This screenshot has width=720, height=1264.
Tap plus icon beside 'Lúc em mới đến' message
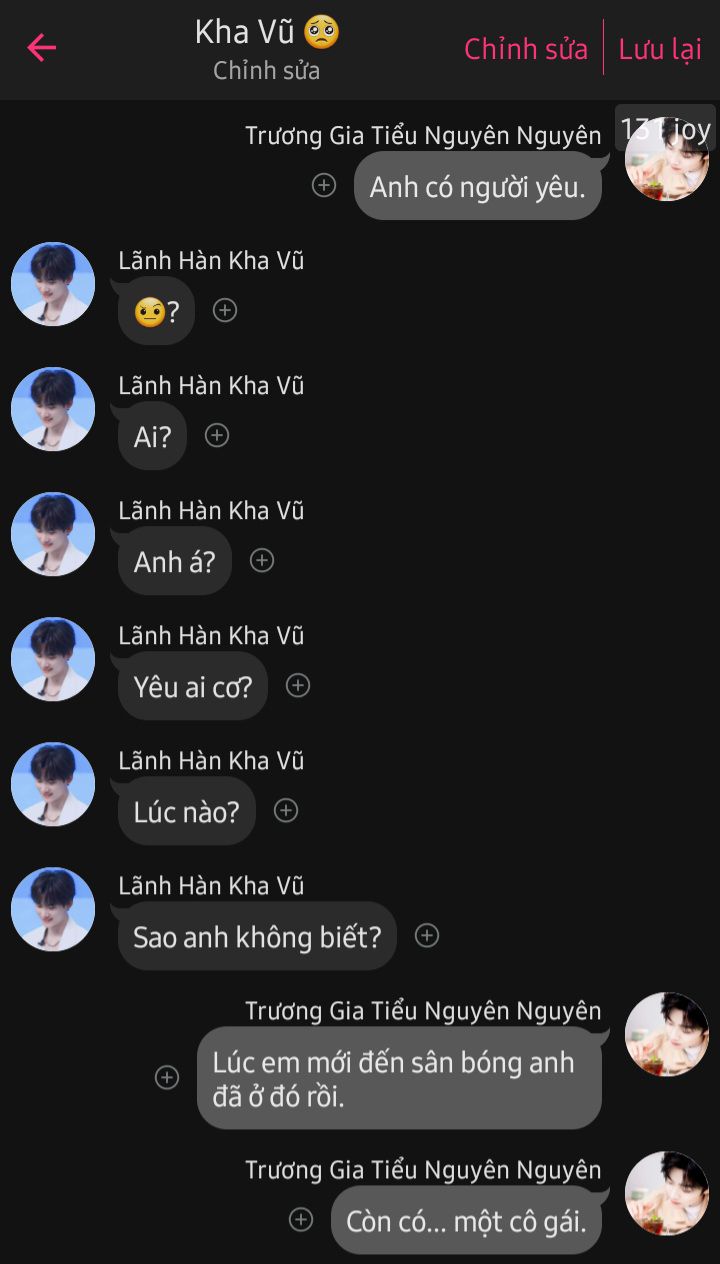pos(167,1077)
